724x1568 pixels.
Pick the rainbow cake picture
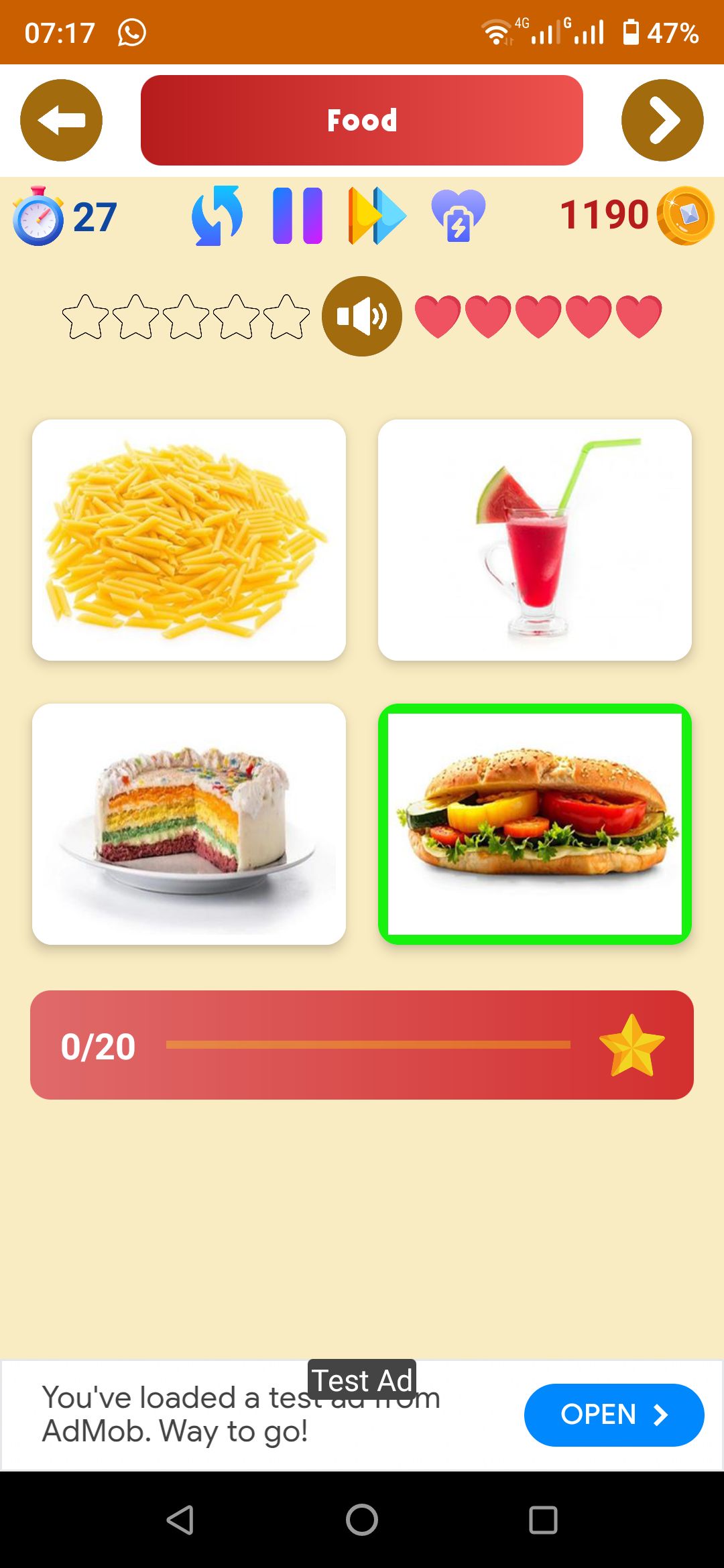coord(189,824)
